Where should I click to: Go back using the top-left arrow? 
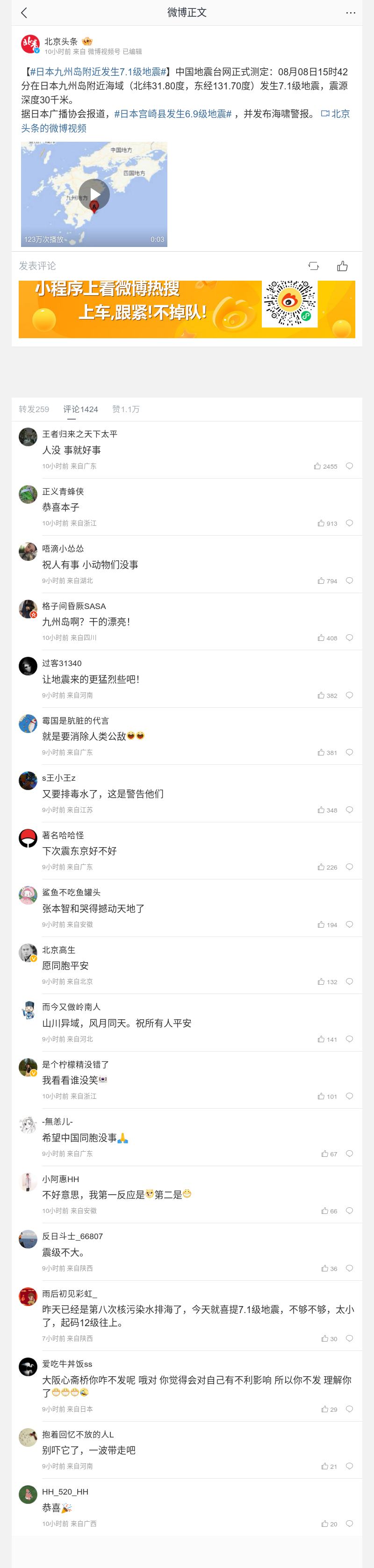tap(24, 13)
